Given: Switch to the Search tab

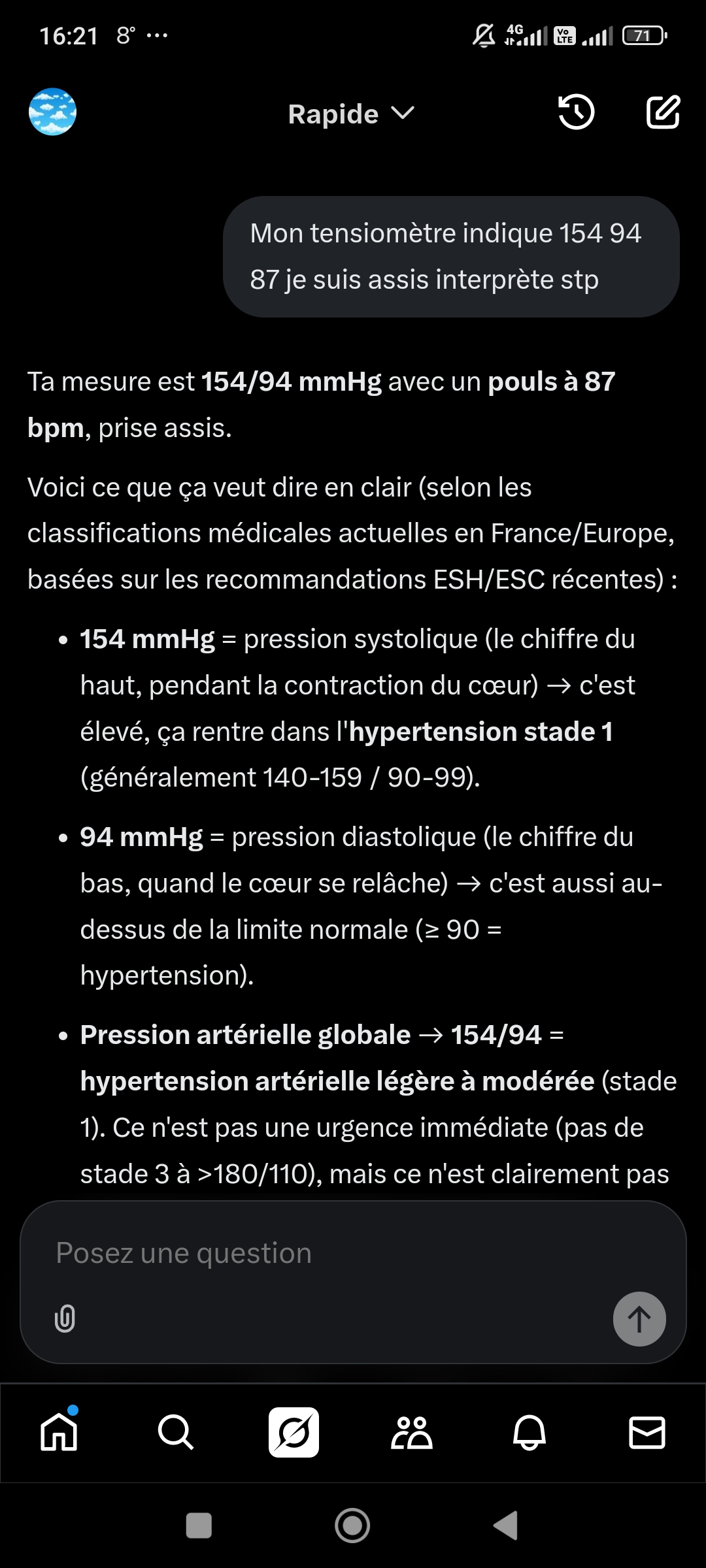Looking at the screenshot, I should coord(176,1432).
